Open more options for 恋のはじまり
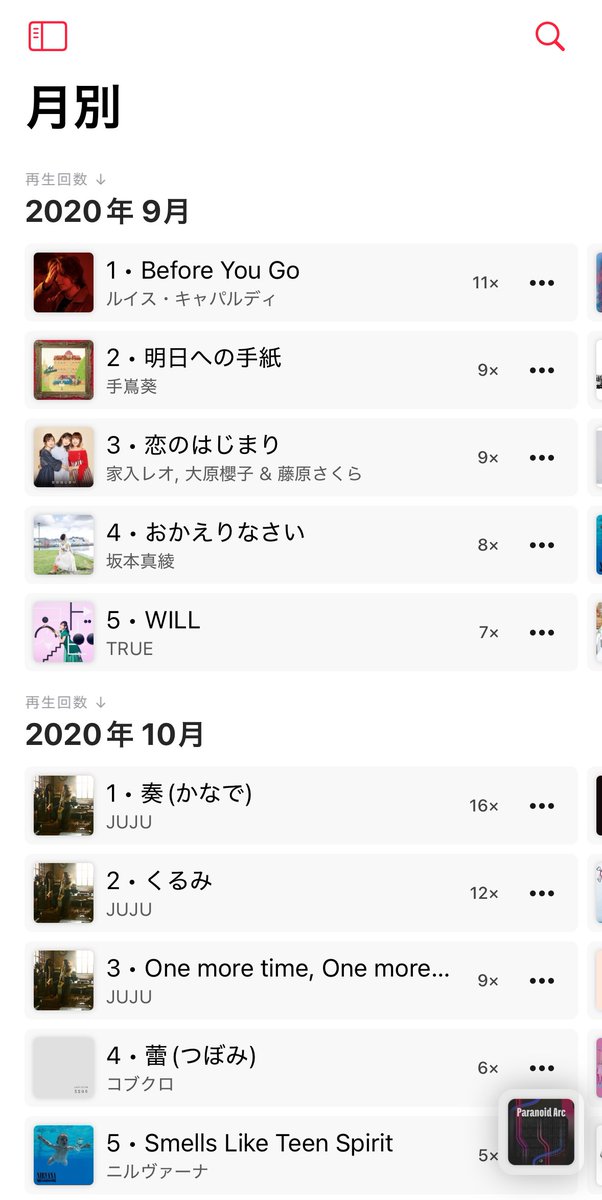 click(x=541, y=458)
